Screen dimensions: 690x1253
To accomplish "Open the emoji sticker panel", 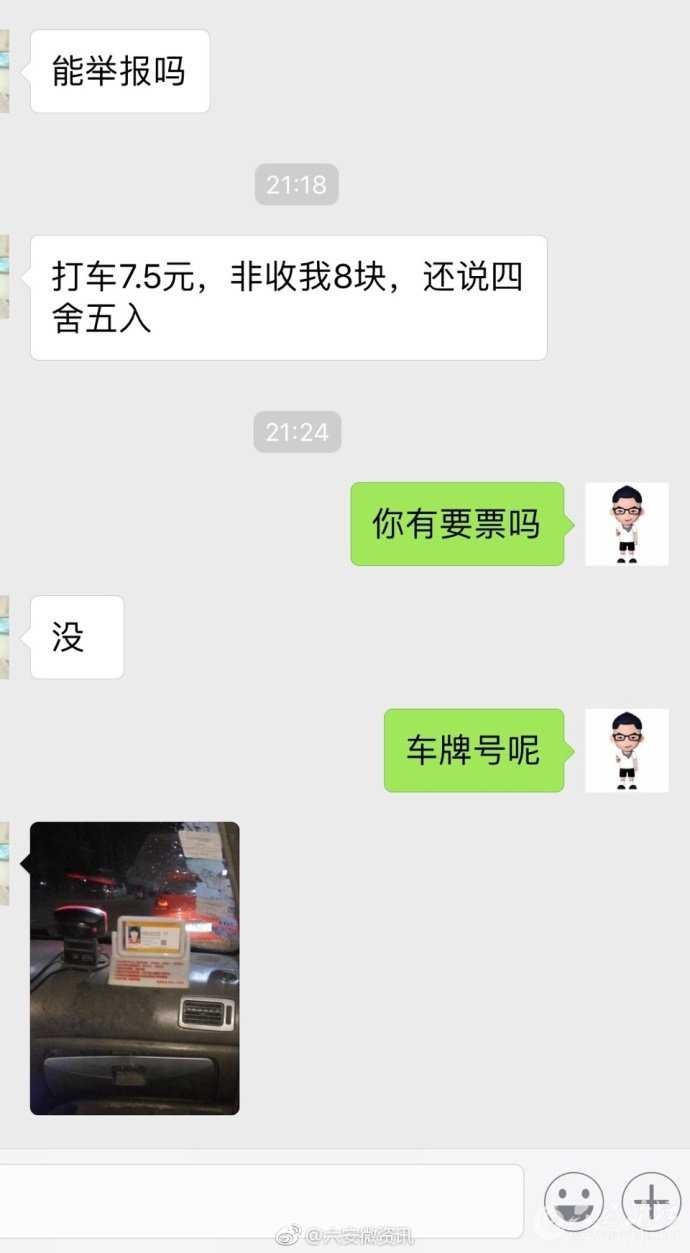I will 574,1200.
